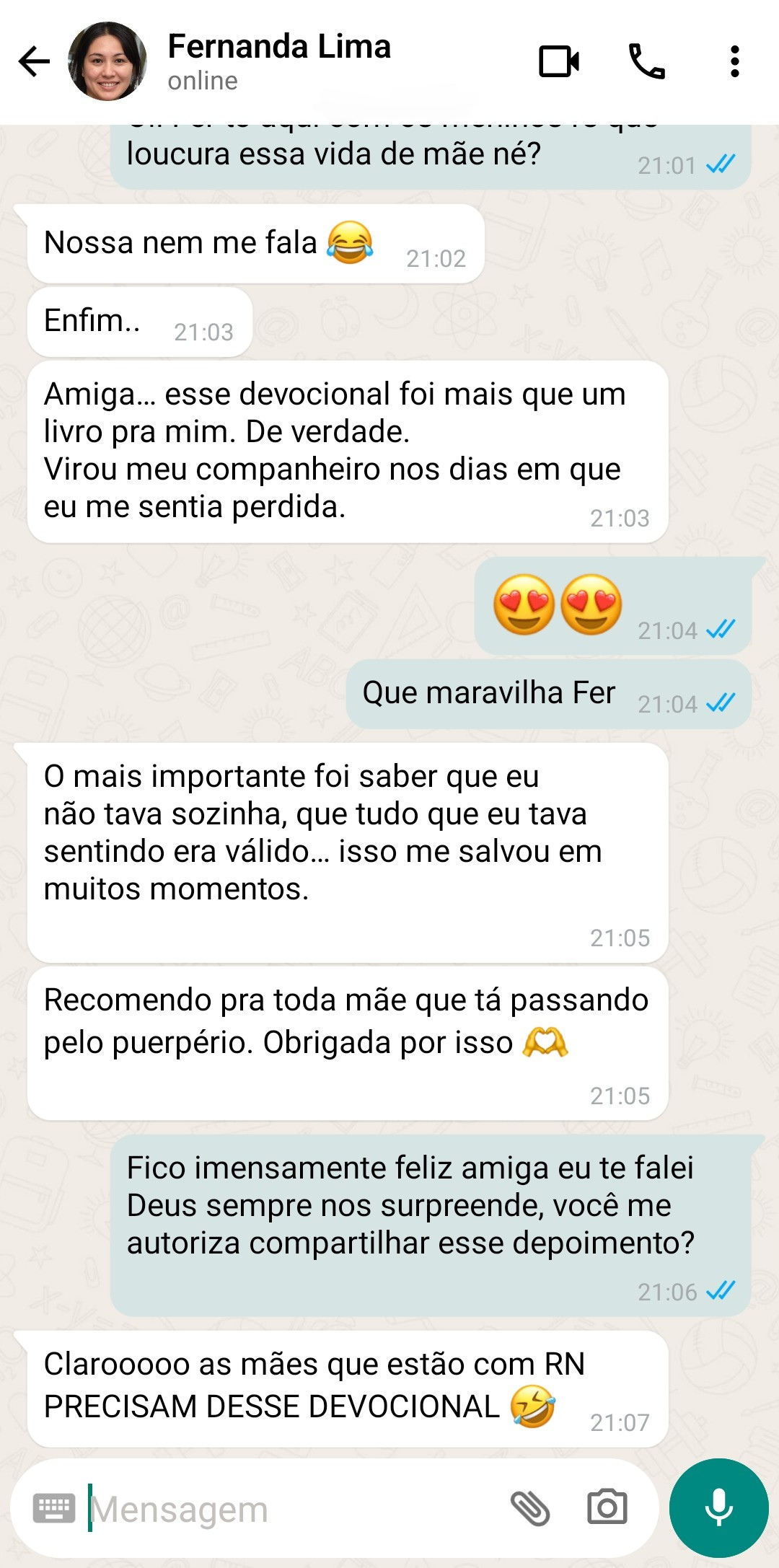Open Fernanda Lima's profile picture
This screenshot has height=1568, width=779.
click(107, 62)
